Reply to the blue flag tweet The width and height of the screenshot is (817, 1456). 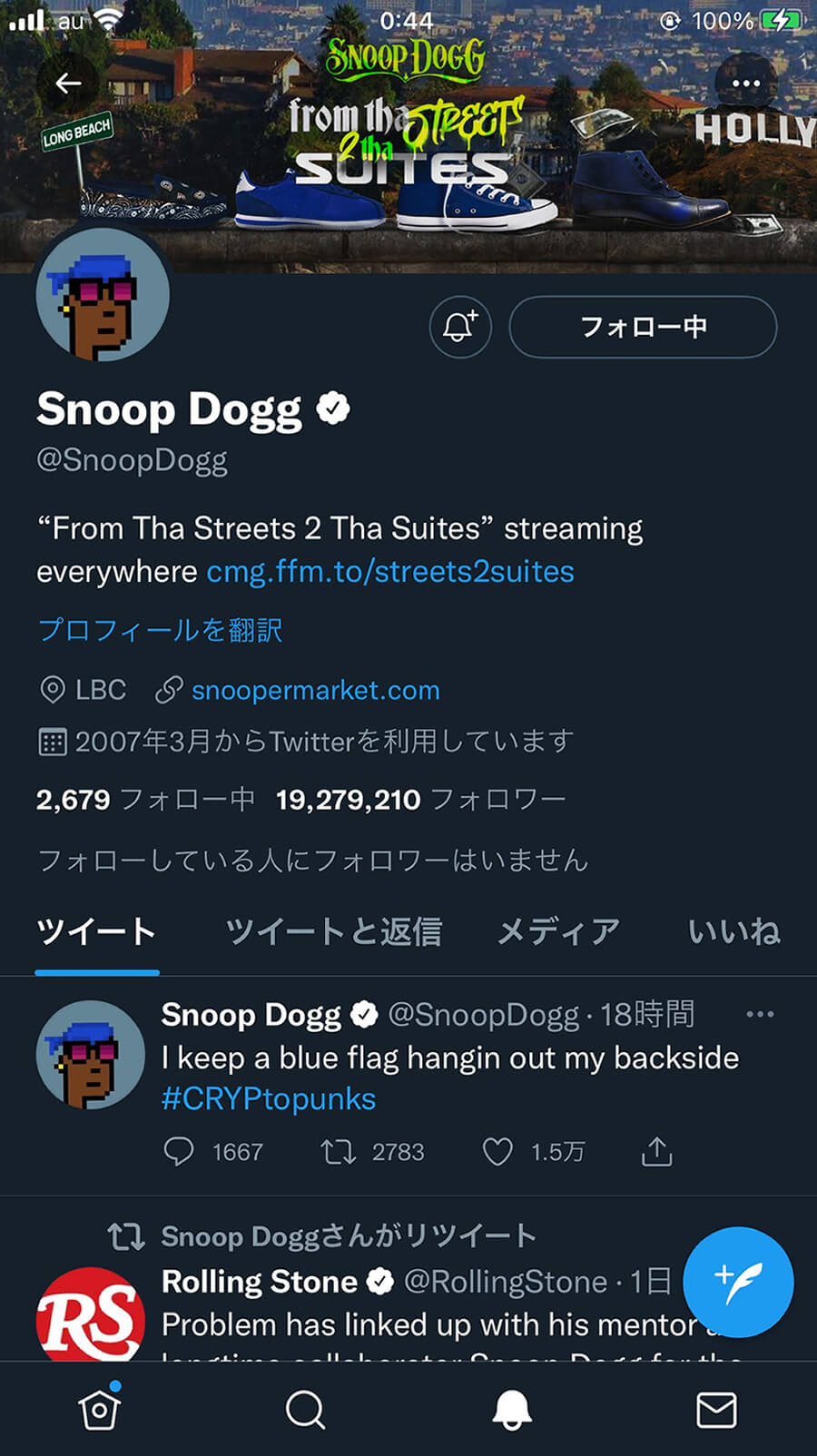[179, 1152]
